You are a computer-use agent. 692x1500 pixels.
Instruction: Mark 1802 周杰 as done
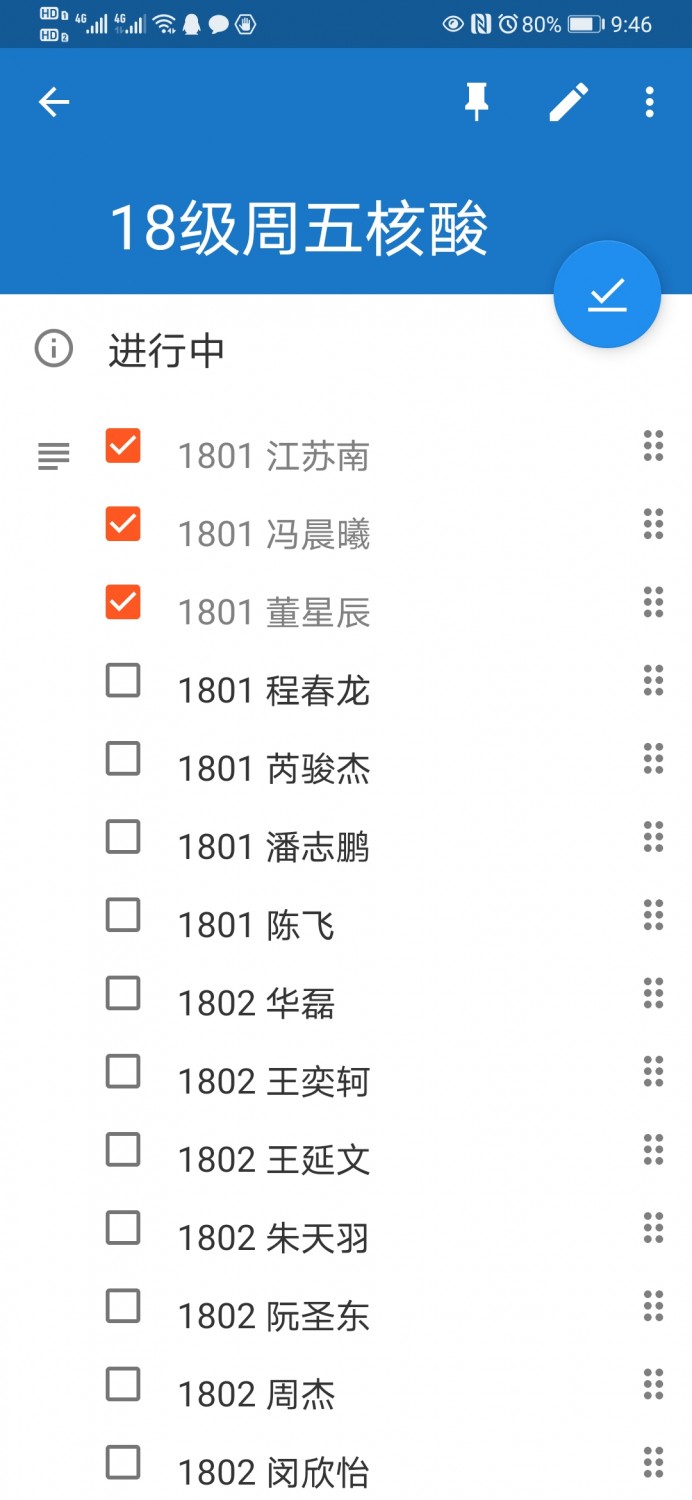123,1384
